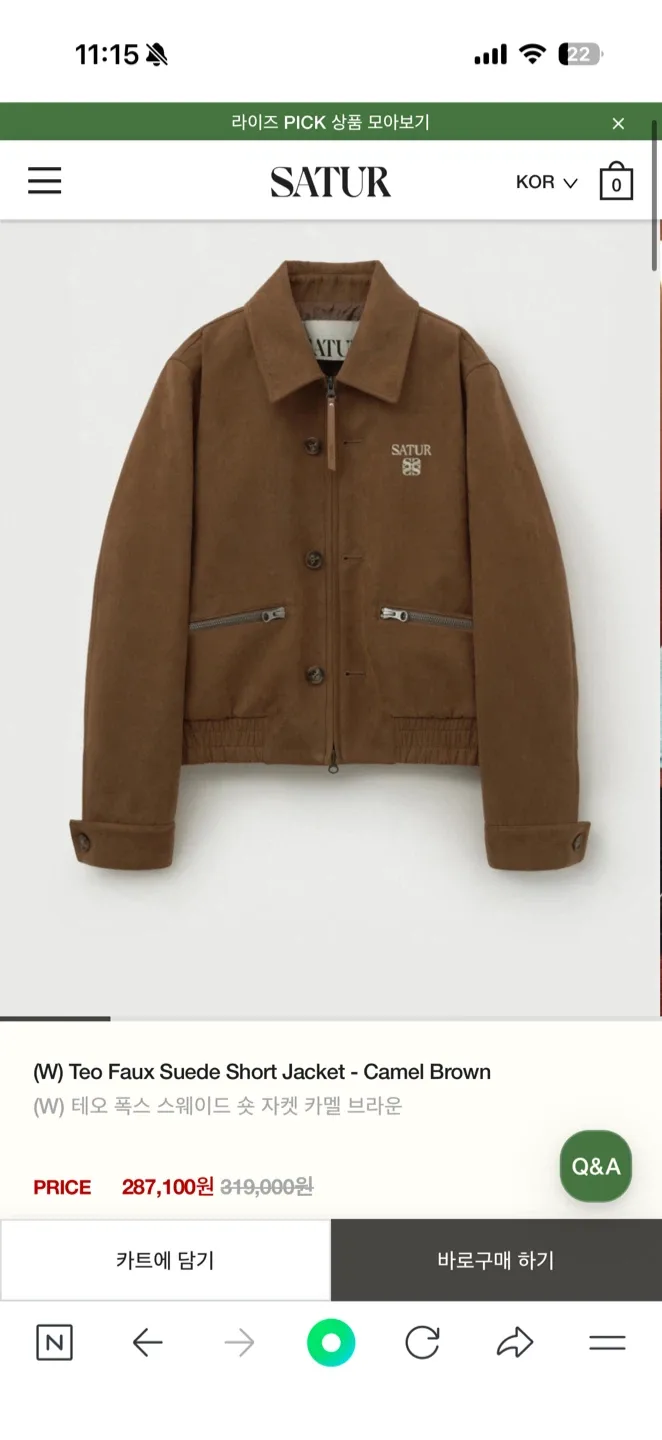Image resolution: width=662 pixels, height=1440 pixels.
Task: Open the shopping bag cart
Action: 616,181
